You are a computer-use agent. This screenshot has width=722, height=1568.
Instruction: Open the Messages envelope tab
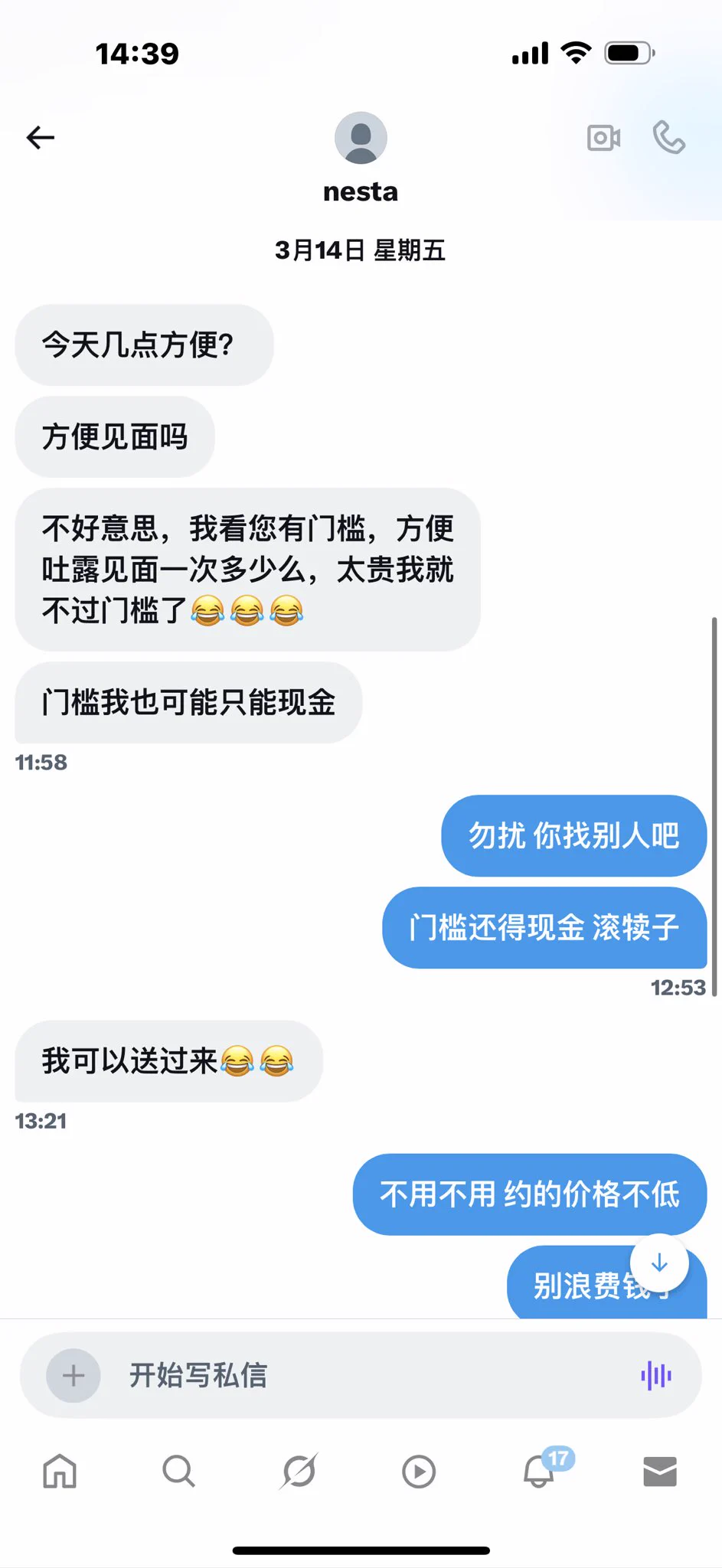click(x=660, y=1471)
